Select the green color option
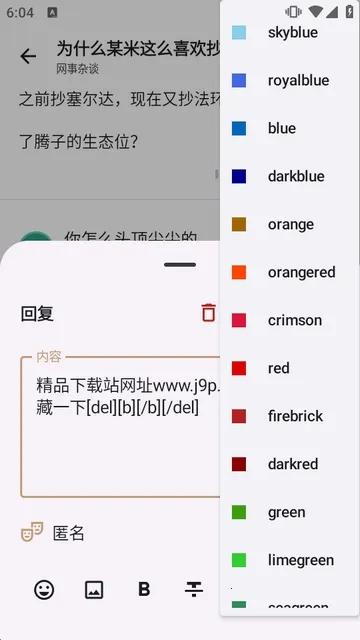360x640 pixels. (289, 512)
